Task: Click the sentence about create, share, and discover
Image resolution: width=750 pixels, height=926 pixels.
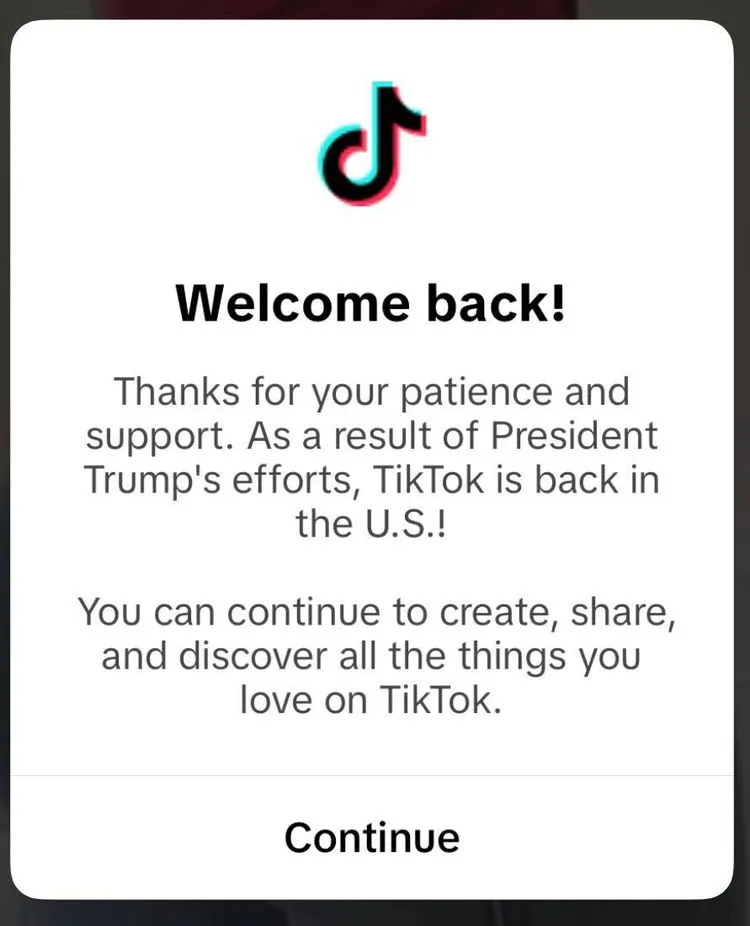Action: [x=375, y=634]
